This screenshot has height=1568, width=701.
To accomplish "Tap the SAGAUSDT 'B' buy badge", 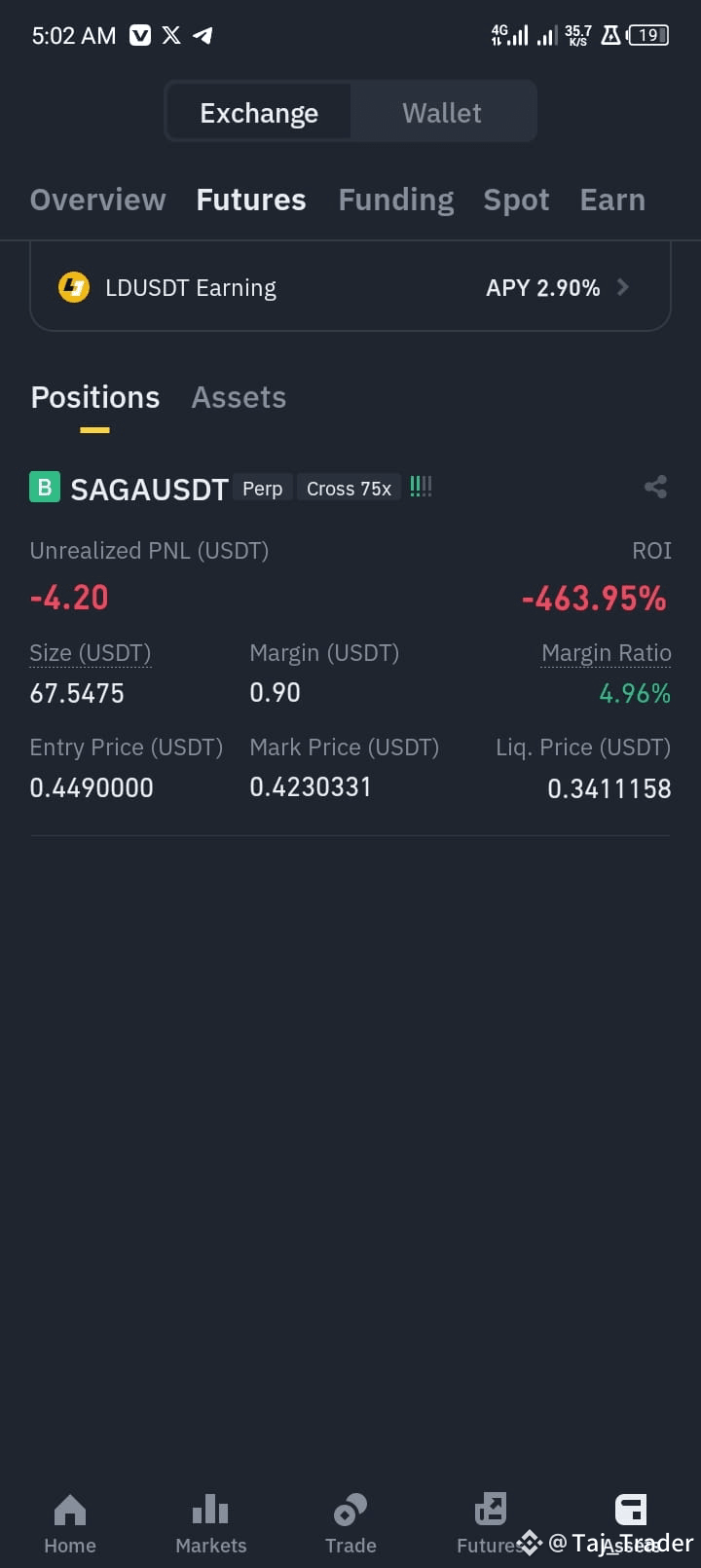I will click(44, 487).
